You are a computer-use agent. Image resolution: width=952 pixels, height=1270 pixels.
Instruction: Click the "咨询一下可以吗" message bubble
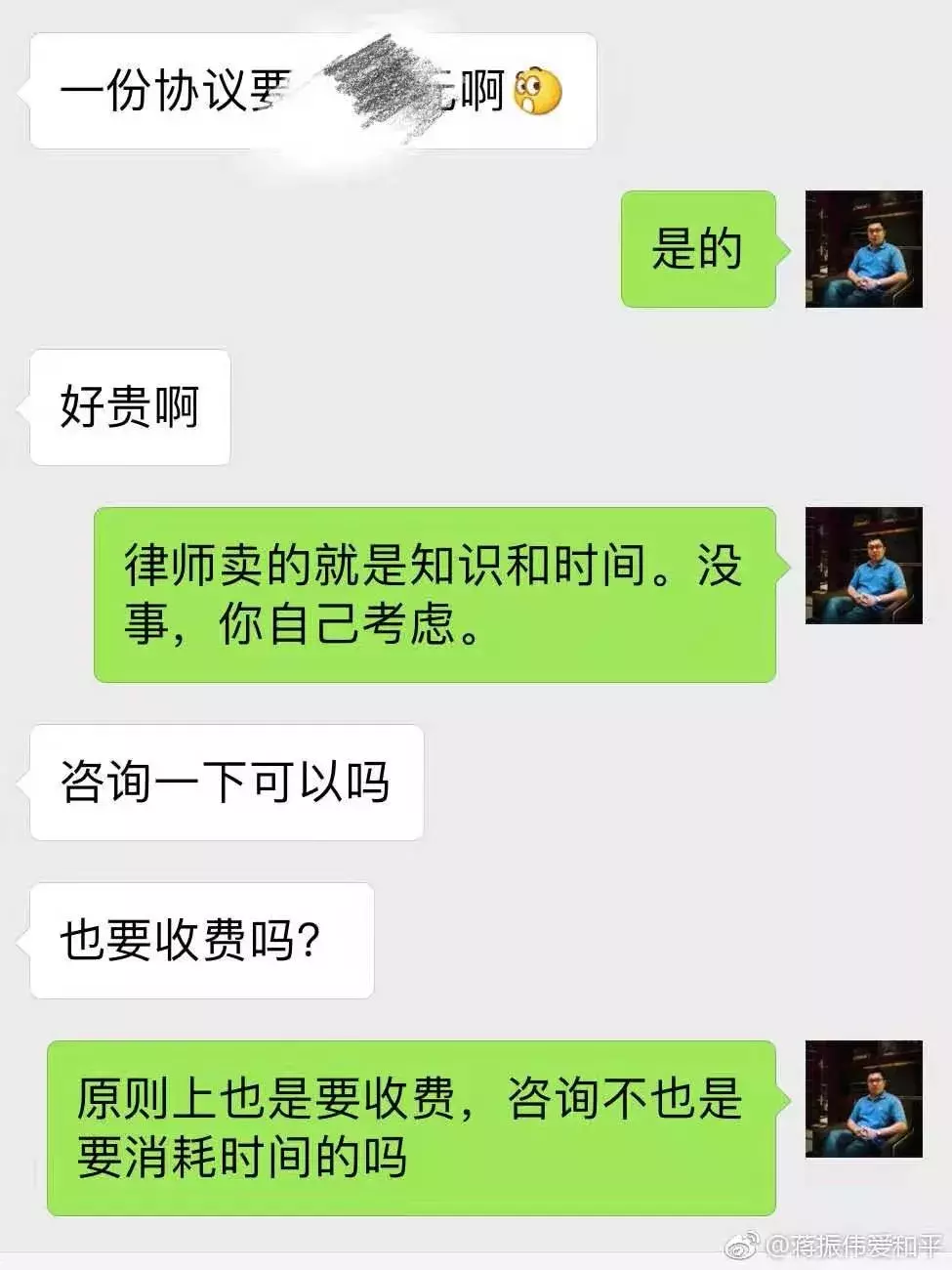[225, 782]
